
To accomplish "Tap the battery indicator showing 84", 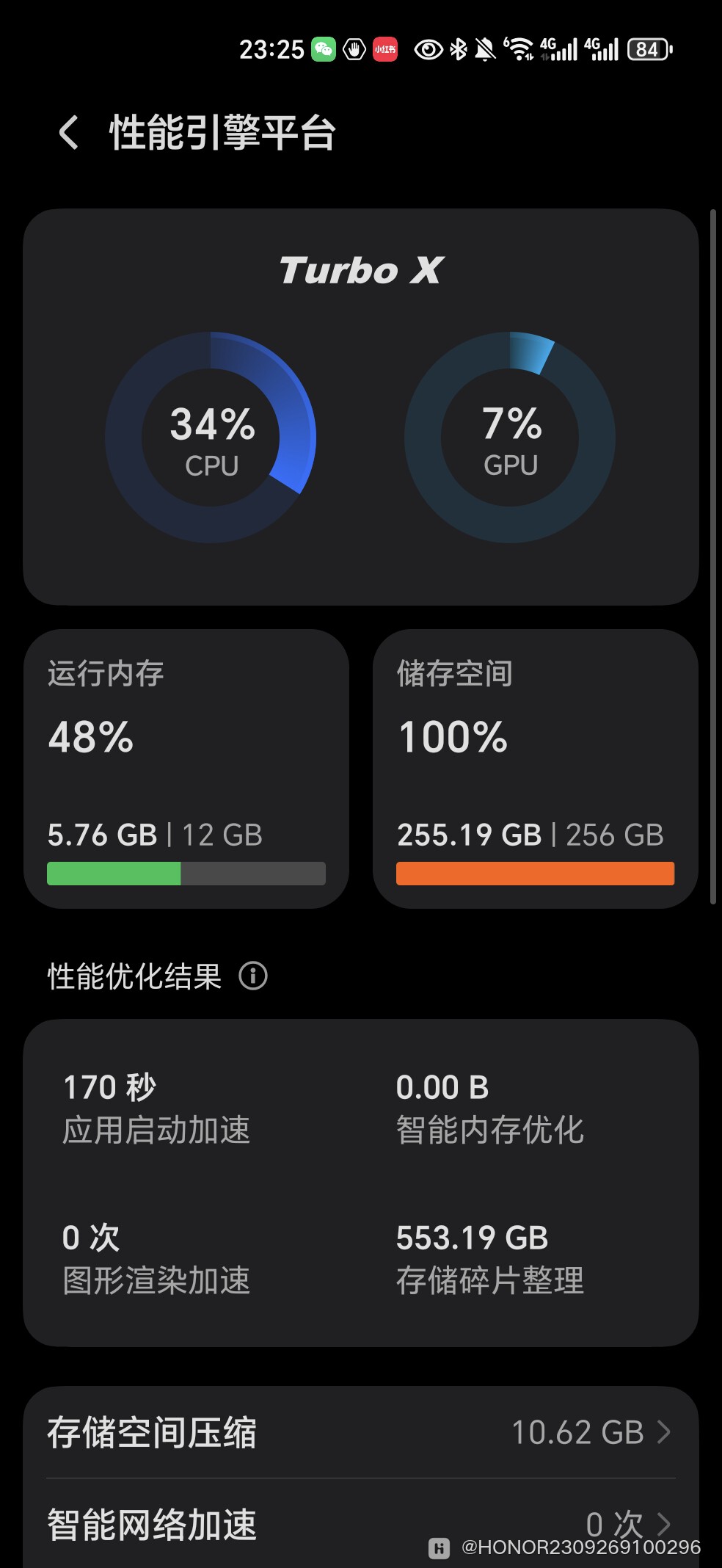I will pyautogui.click(x=648, y=50).
